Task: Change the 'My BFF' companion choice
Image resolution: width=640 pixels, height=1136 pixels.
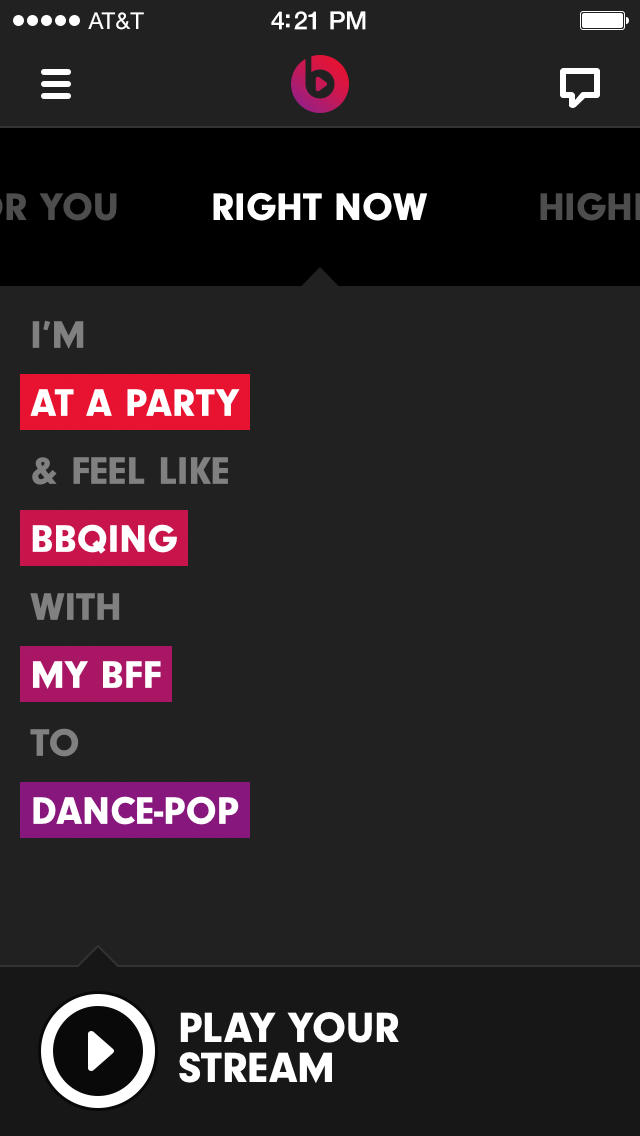Action: tap(96, 674)
